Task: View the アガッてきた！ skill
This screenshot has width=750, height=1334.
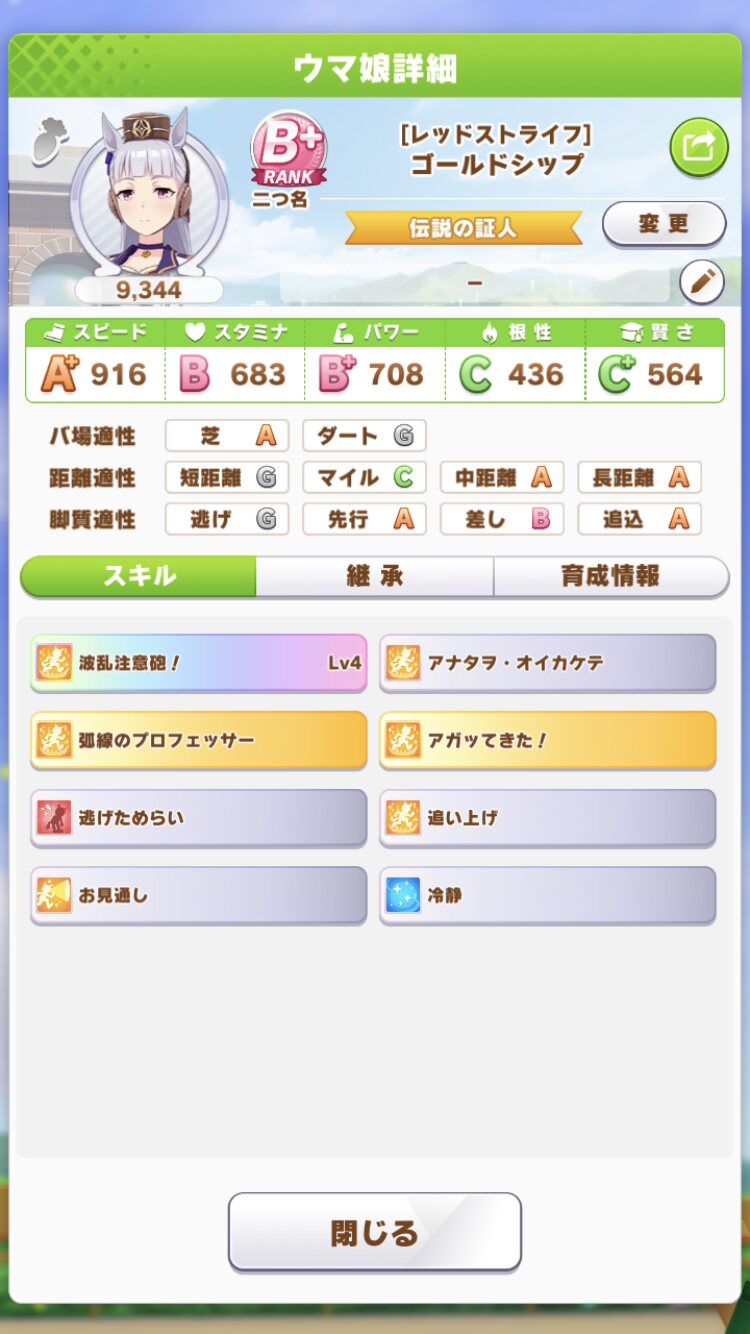Action: (547, 740)
